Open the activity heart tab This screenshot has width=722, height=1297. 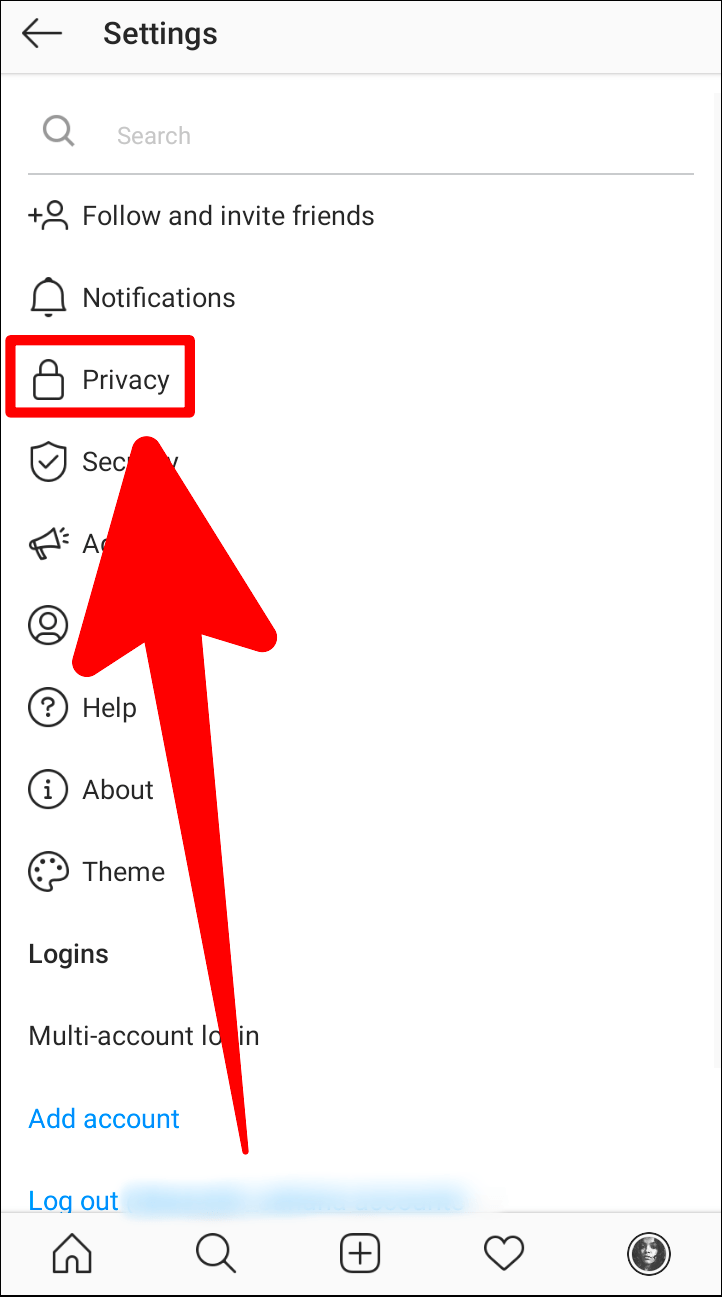[504, 1252]
